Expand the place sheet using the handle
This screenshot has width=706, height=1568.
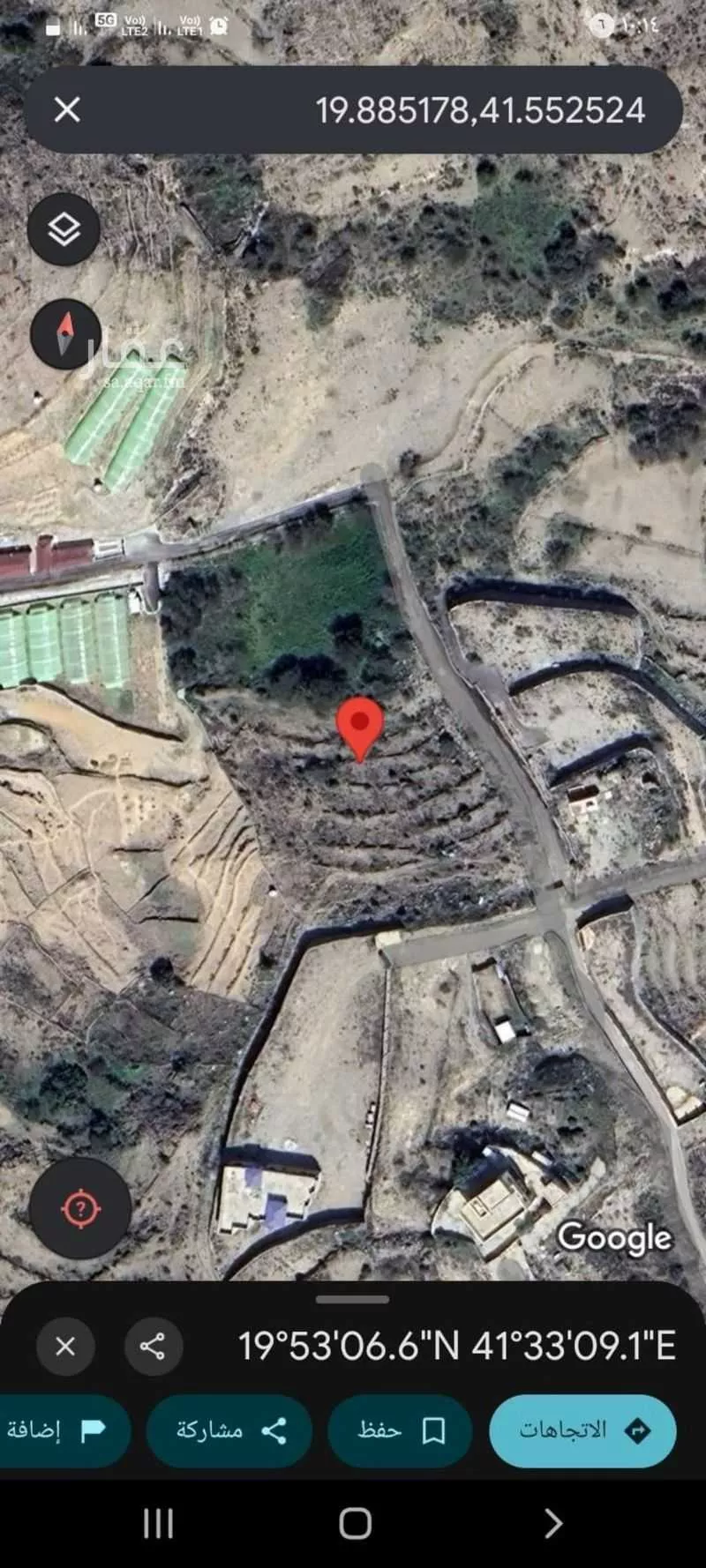(x=352, y=1299)
